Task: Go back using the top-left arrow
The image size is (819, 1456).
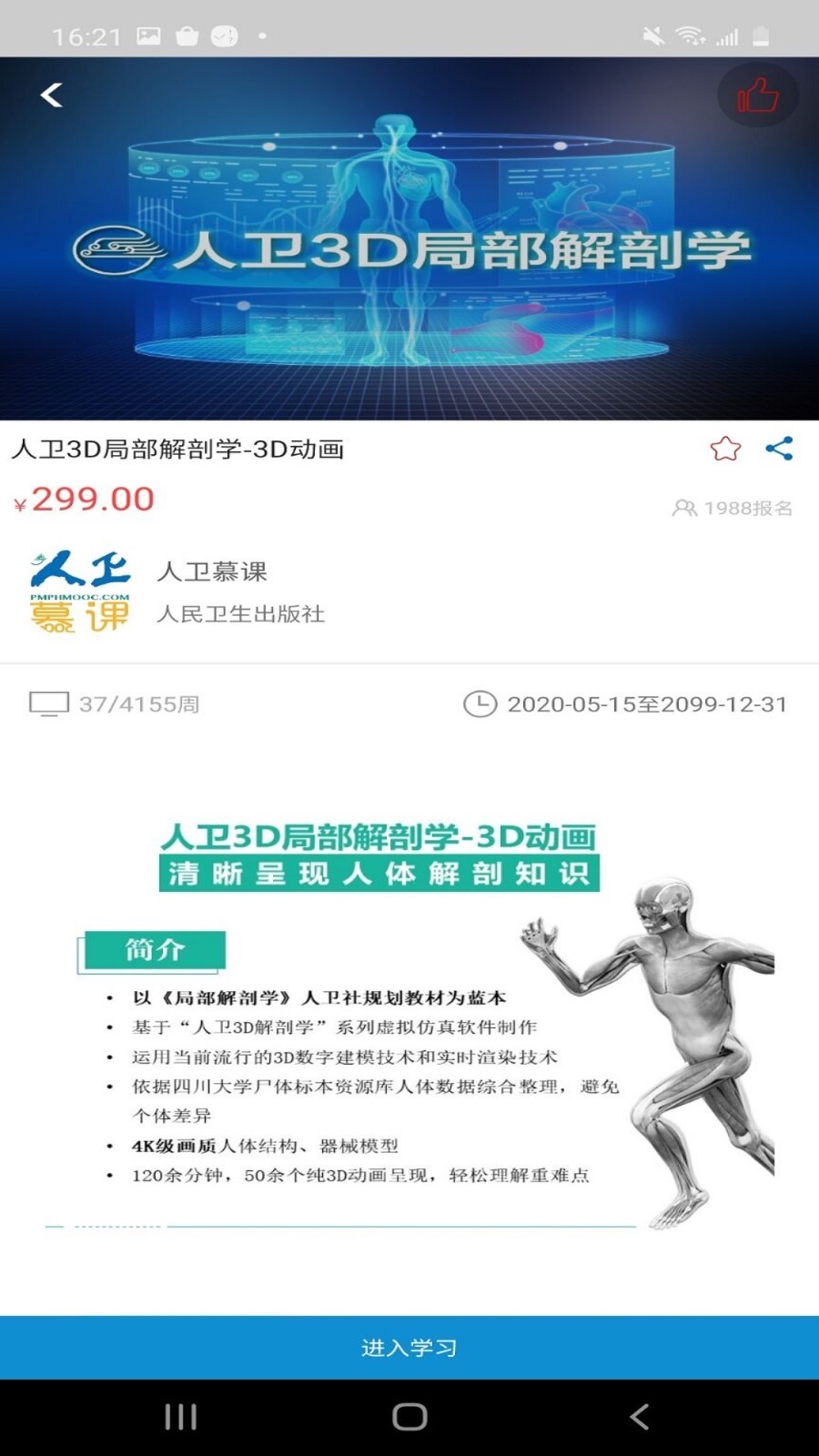Action: [x=52, y=95]
